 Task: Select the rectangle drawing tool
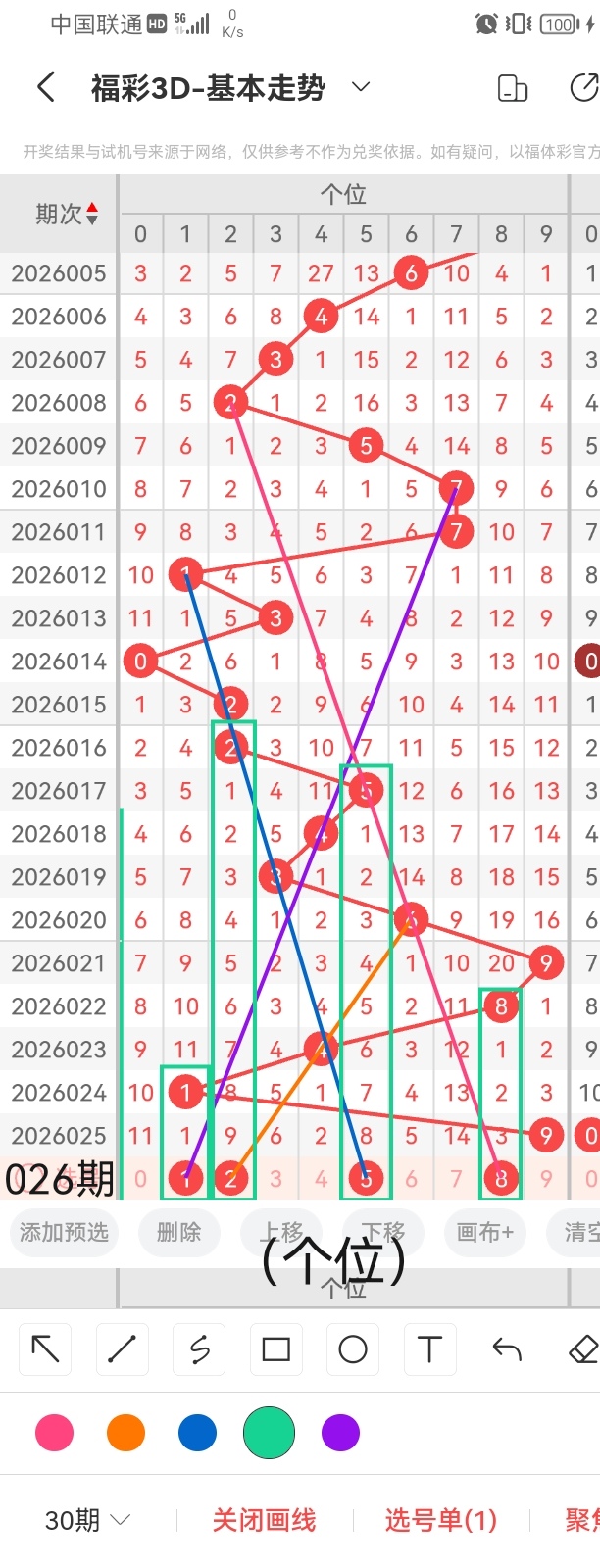(x=275, y=1349)
